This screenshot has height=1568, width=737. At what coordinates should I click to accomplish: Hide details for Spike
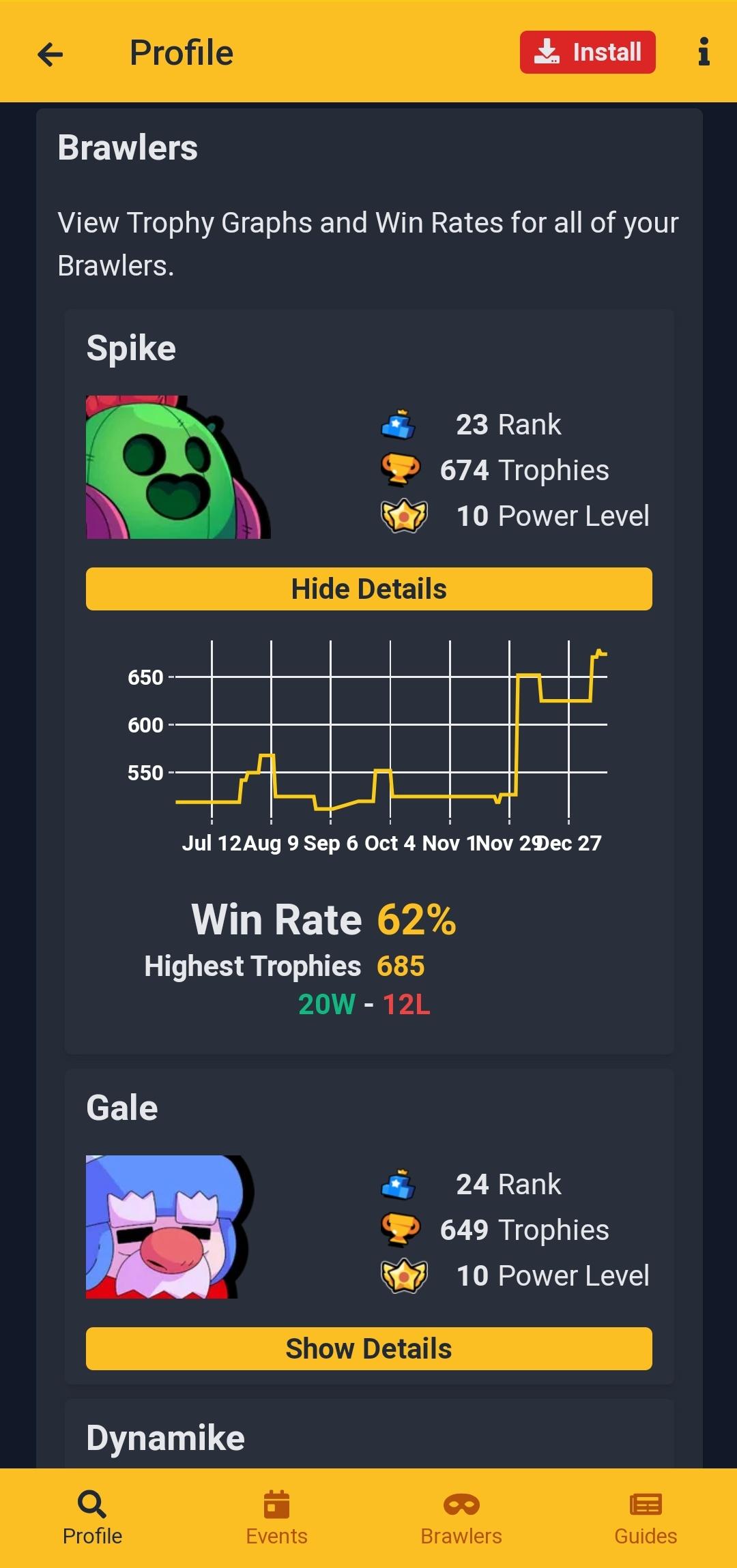(369, 589)
